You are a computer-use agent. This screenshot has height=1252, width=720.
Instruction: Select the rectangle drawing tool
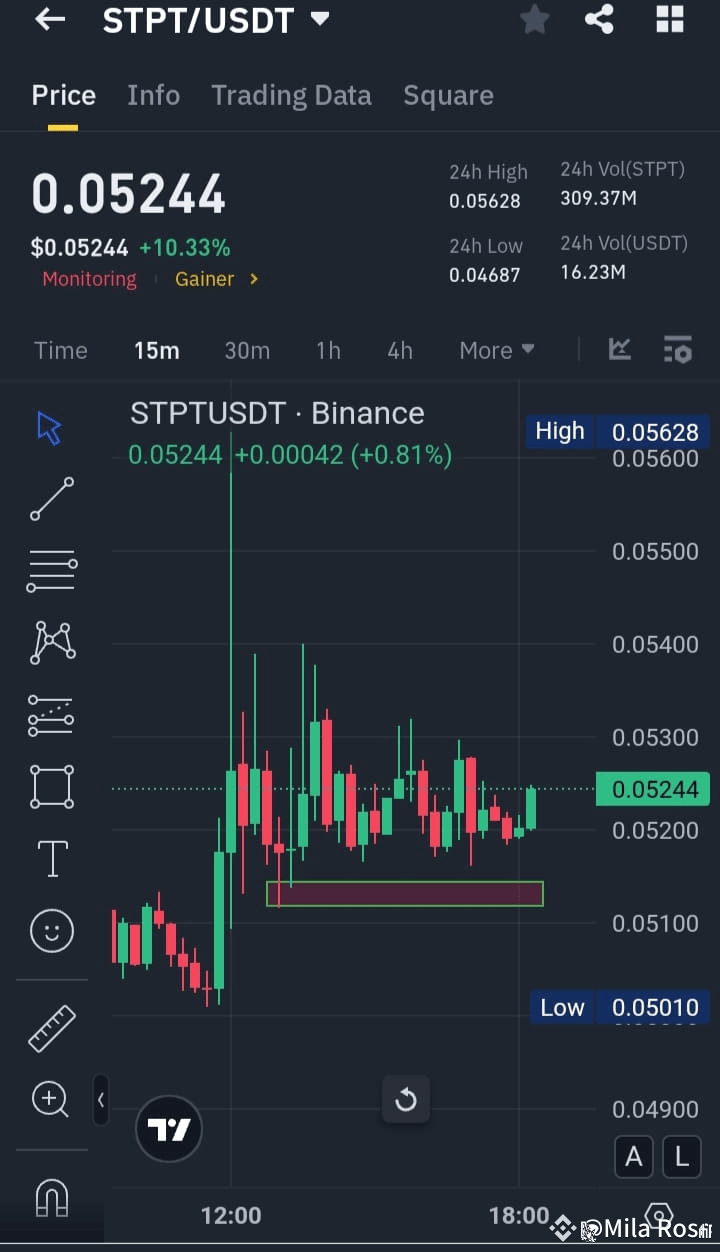click(x=51, y=786)
